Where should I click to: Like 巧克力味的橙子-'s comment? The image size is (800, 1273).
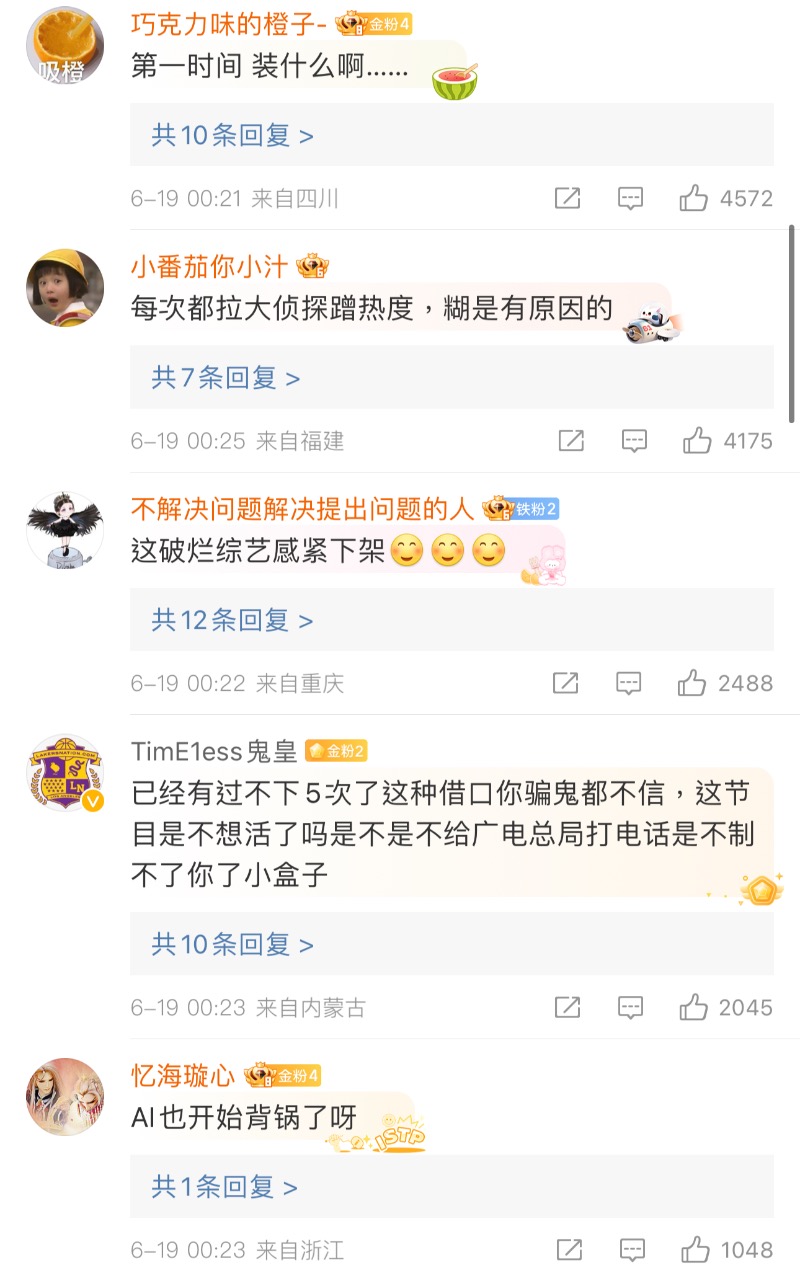(694, 198)
